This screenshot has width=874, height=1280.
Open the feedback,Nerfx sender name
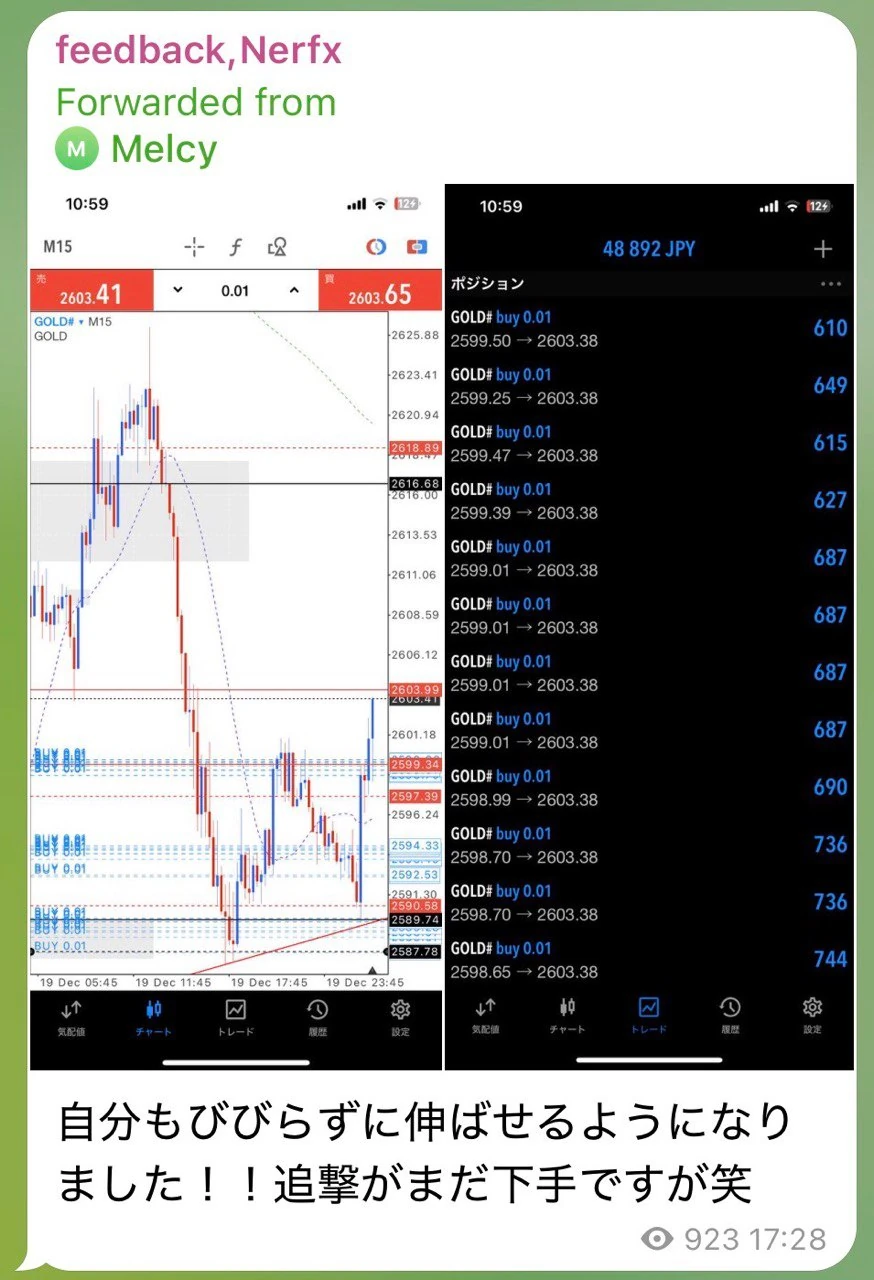(198, 50)
